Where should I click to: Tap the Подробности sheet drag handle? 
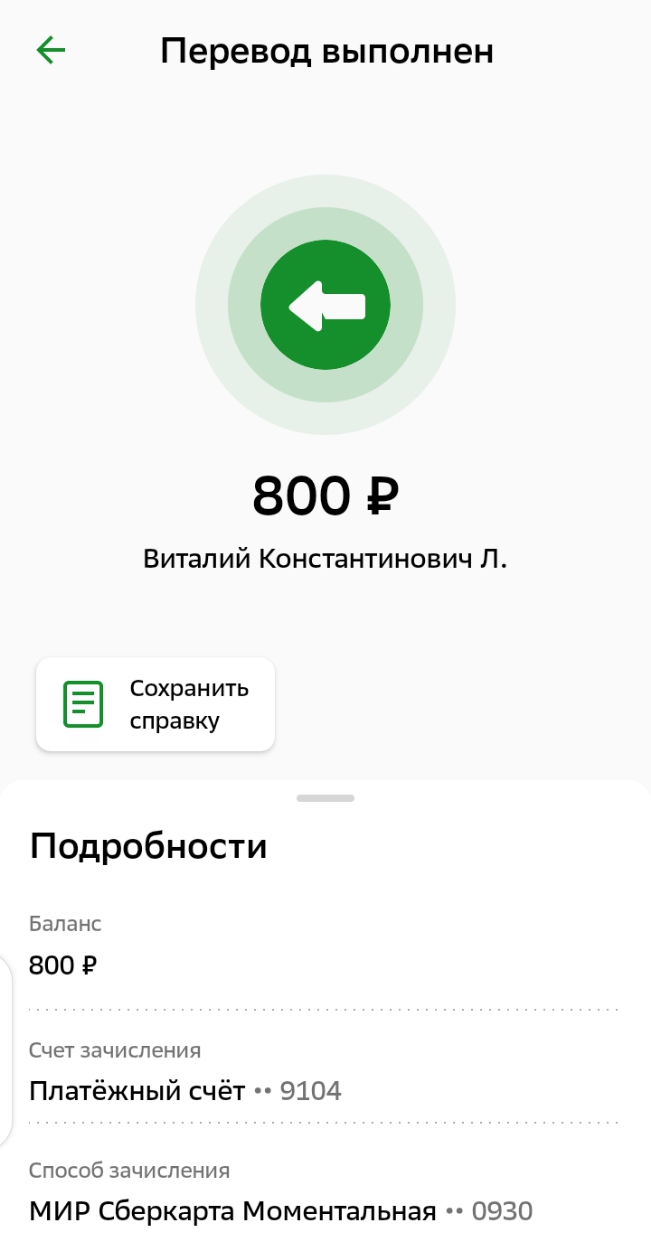pos(325,798)
